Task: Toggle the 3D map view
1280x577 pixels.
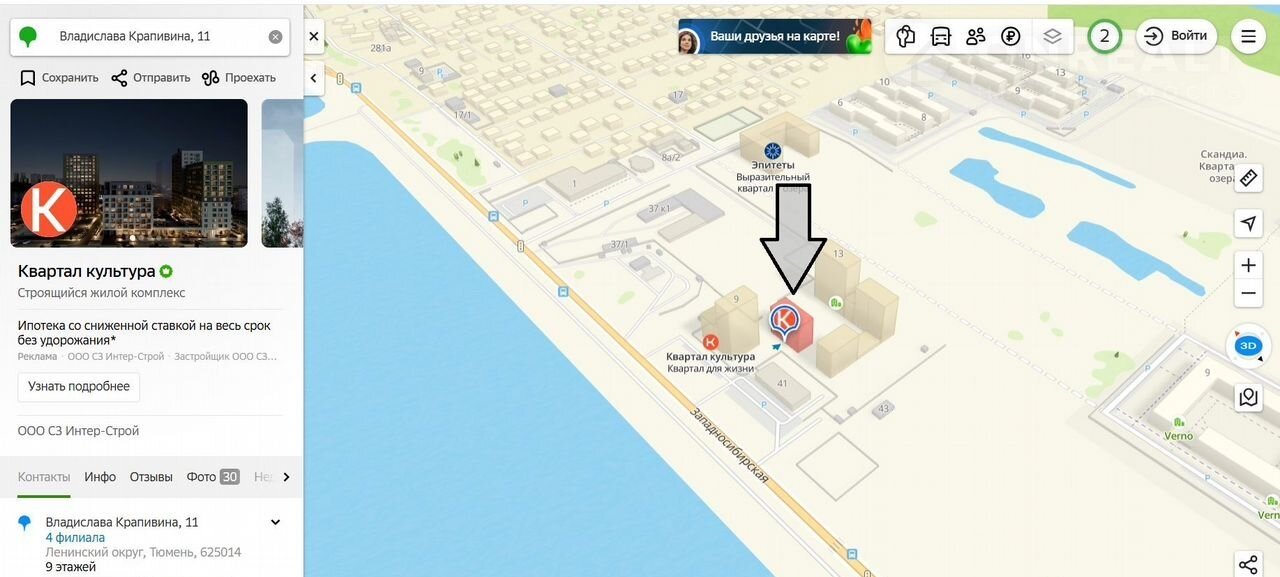Action: (1248, 346)
